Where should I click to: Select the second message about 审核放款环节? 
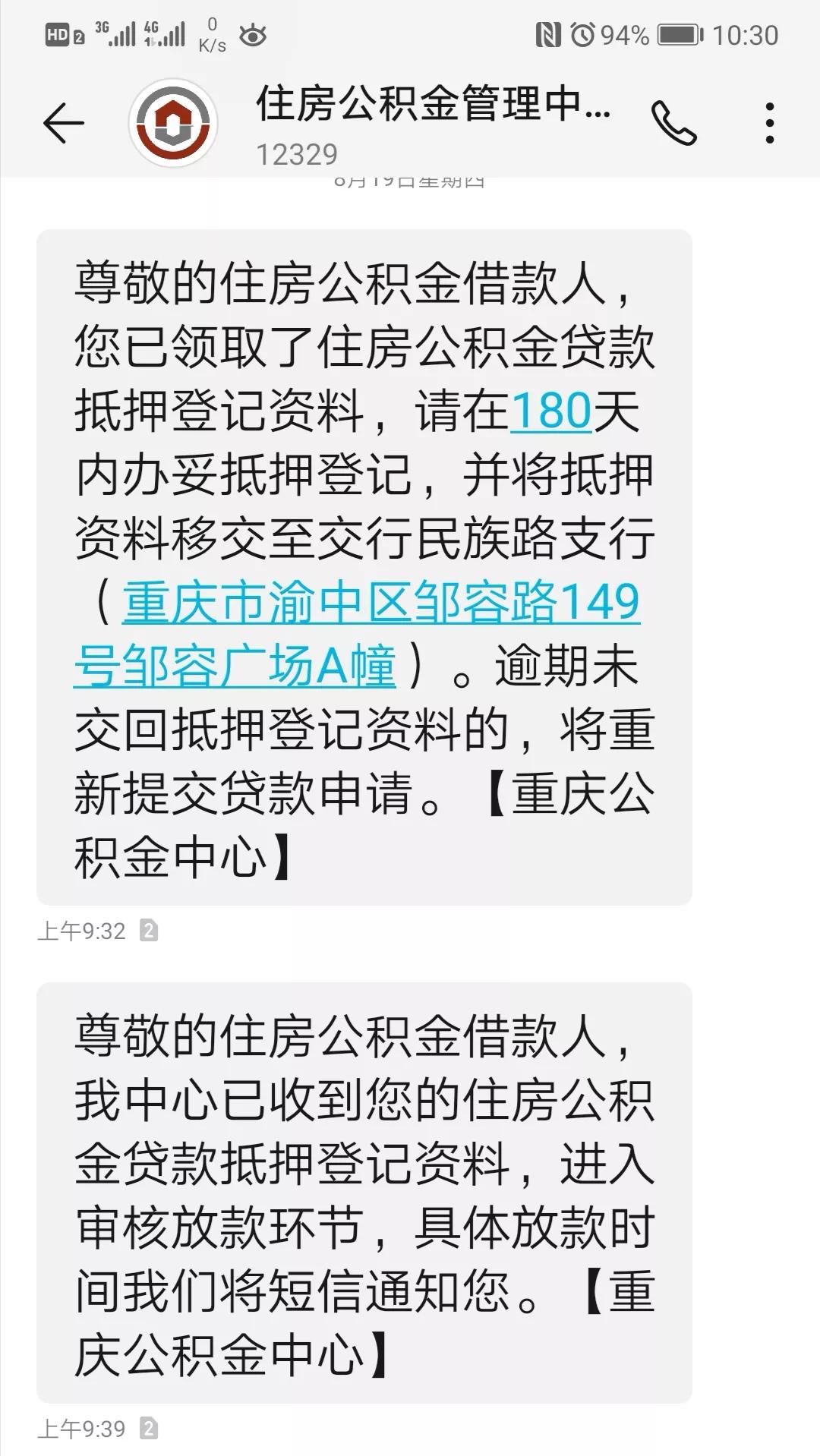tap(364, 1184)
